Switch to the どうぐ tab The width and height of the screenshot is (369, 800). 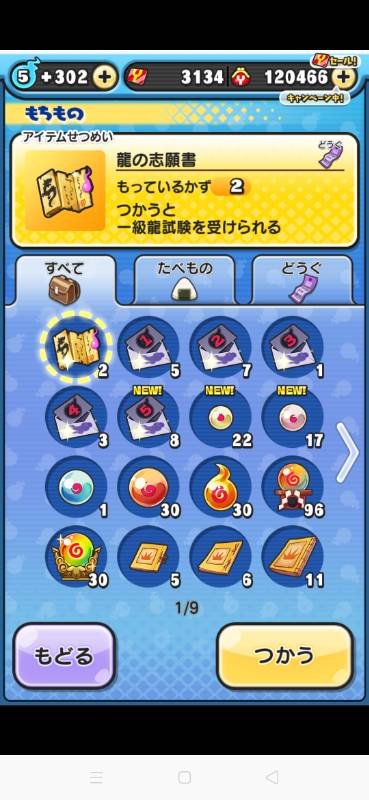point(302,280)
